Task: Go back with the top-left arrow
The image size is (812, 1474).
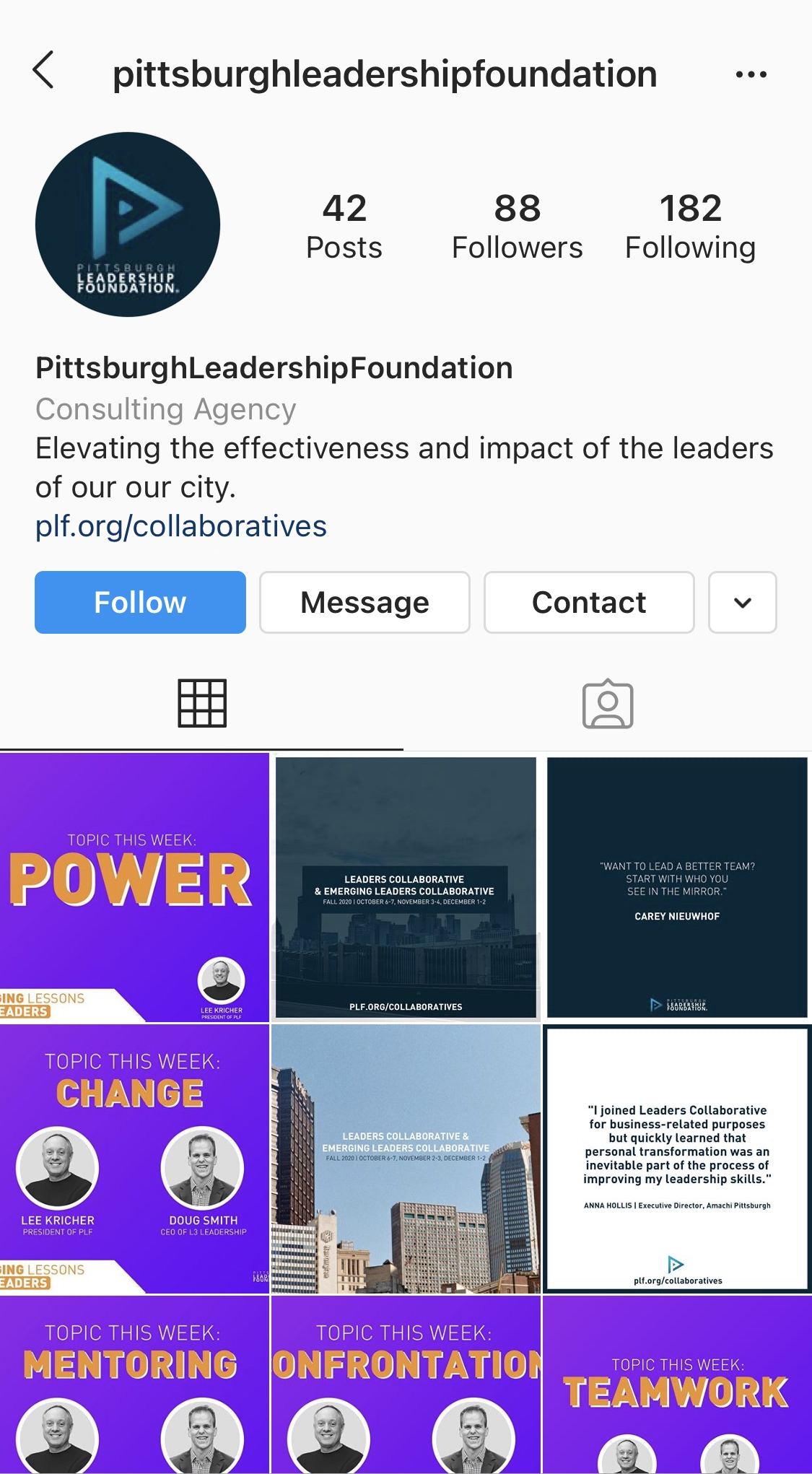Action: 43,71
